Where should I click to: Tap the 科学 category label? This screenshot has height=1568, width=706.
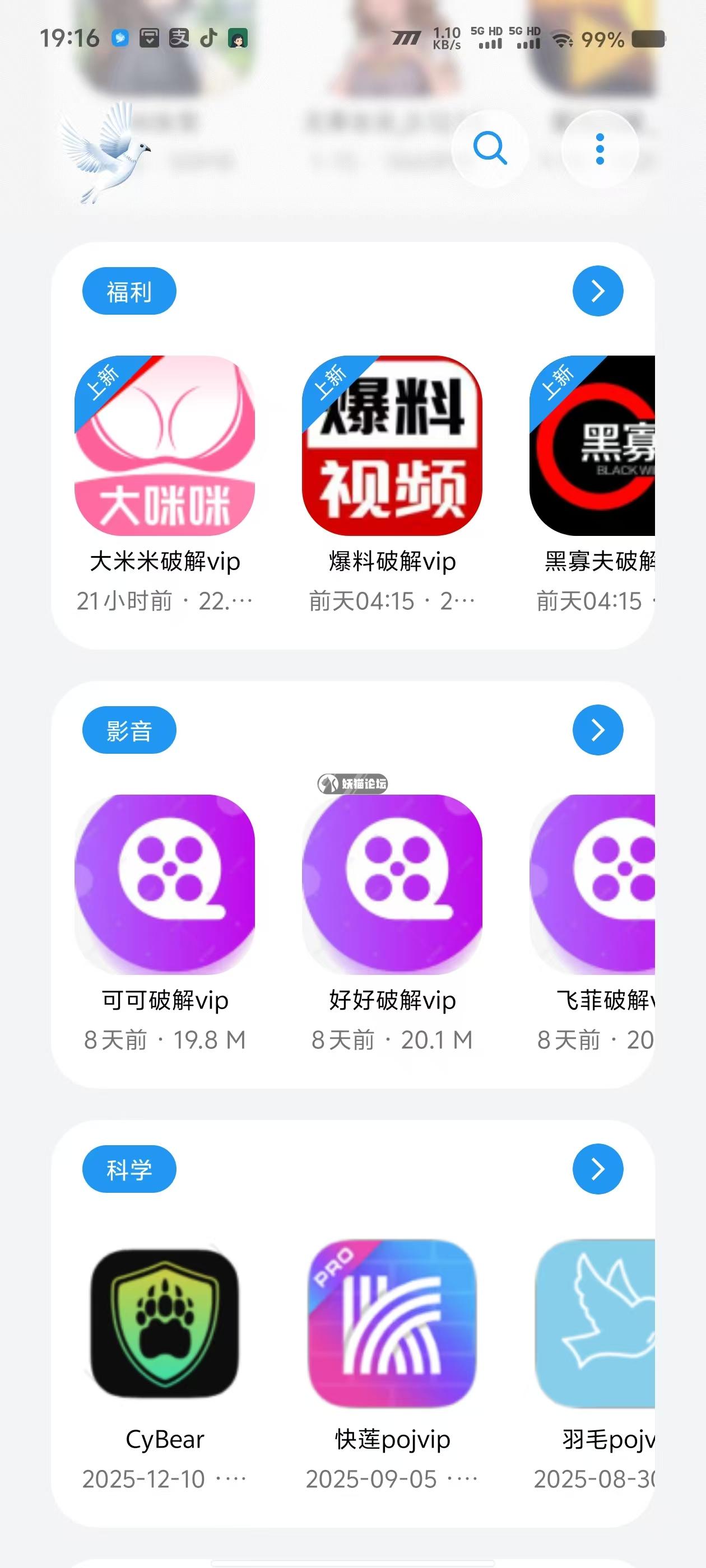(129, 1168)
